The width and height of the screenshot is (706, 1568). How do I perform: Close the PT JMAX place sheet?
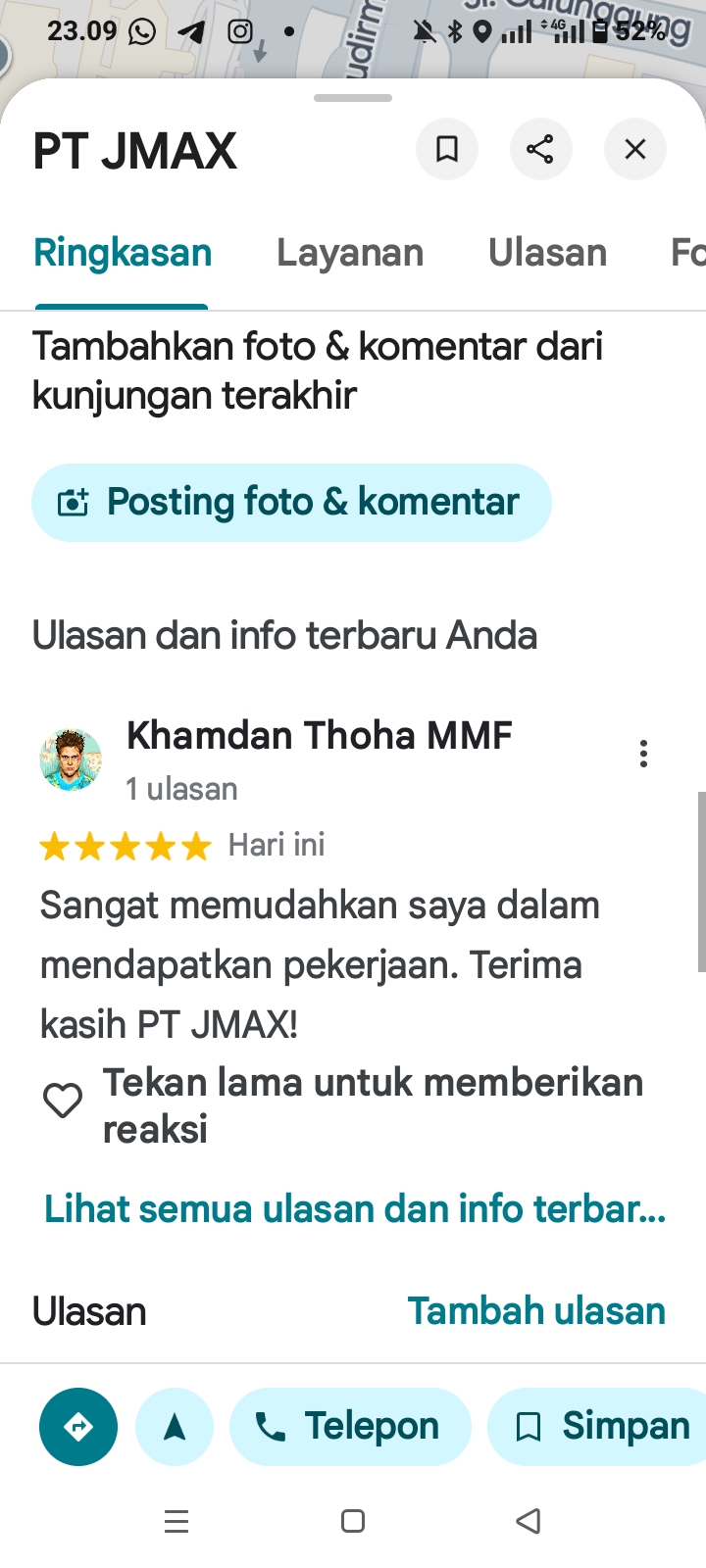[635, 149]
